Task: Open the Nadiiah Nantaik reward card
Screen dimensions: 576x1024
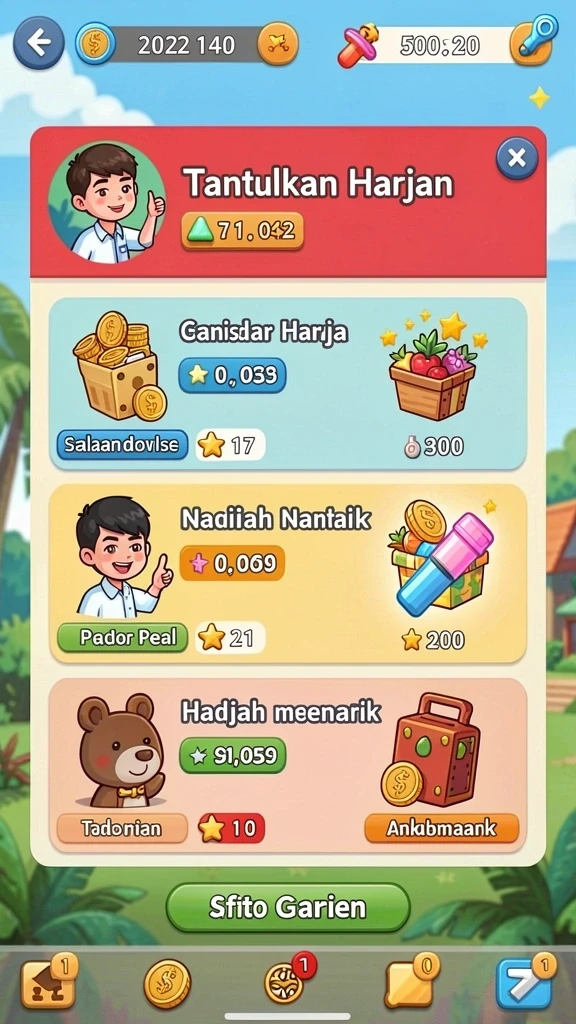Action: [288, 573]
